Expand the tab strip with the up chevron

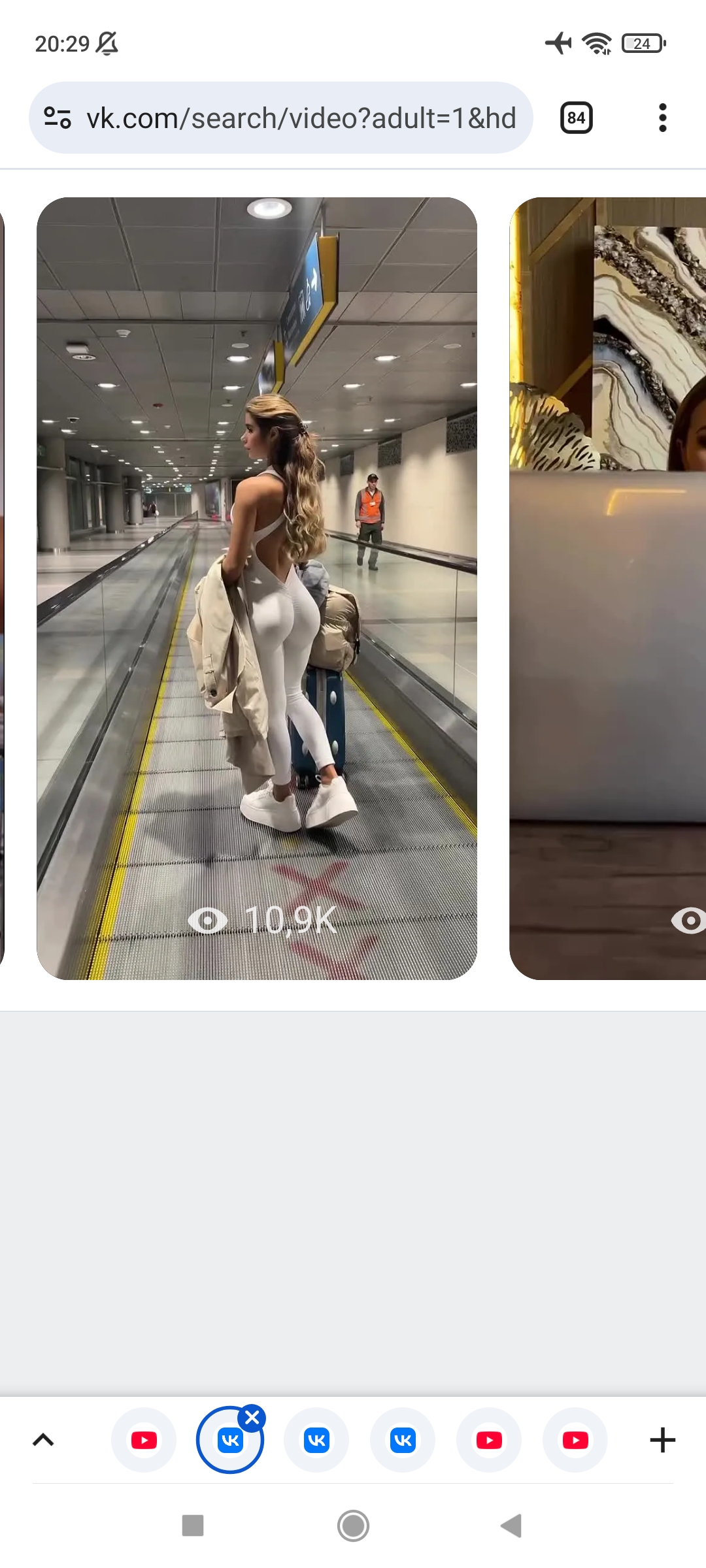click(x=43, y=1440)
